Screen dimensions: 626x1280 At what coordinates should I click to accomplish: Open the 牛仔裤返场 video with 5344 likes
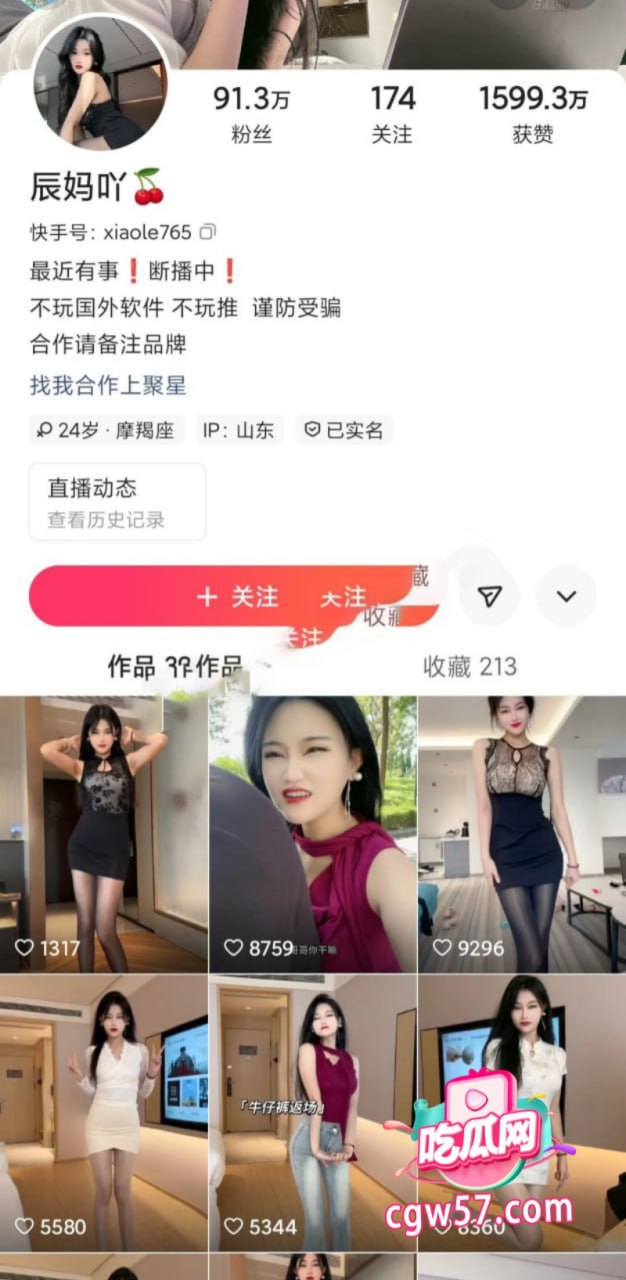coord(313,1110)
